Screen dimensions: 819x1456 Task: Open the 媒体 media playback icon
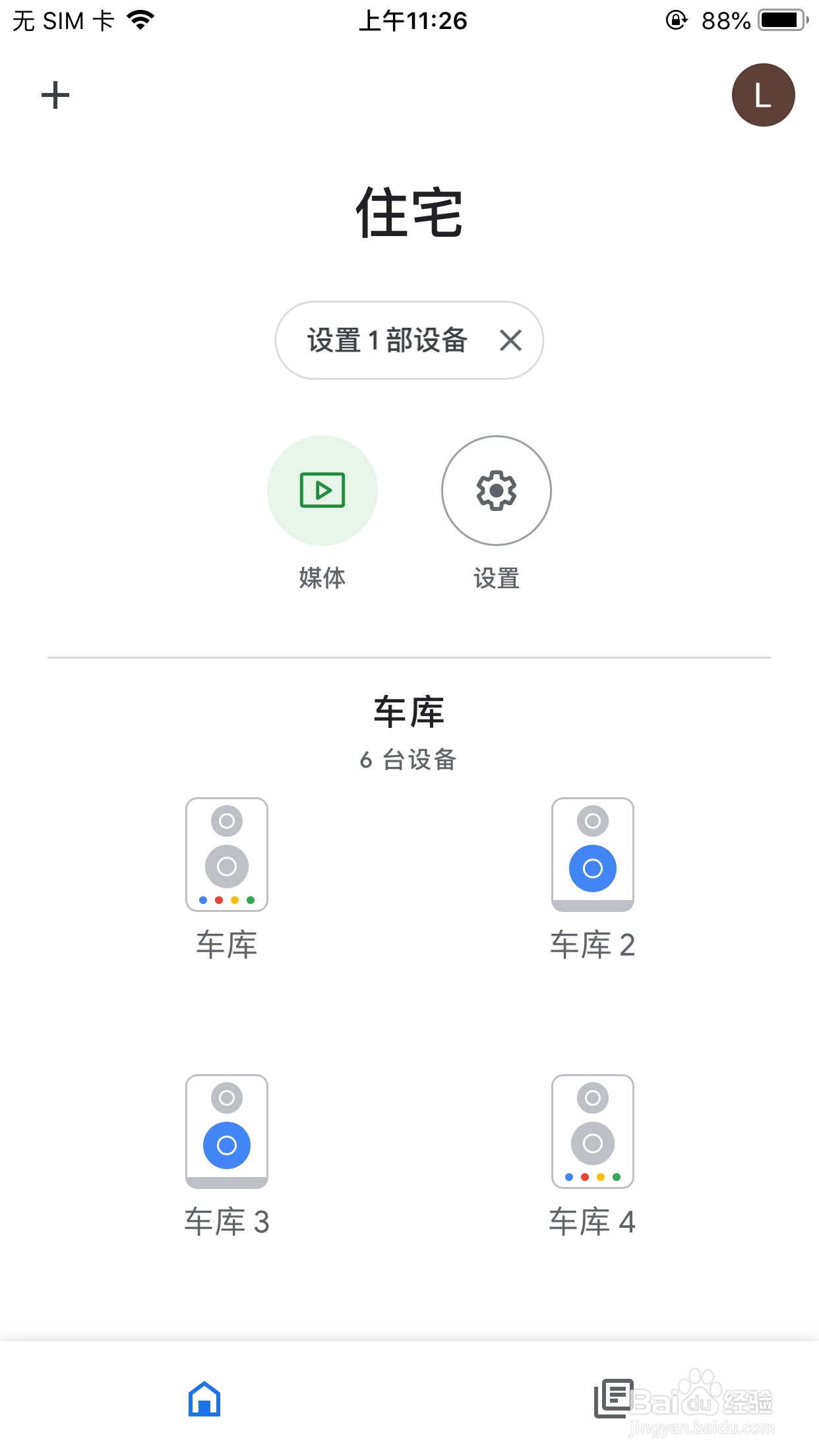tap(322, 491)
